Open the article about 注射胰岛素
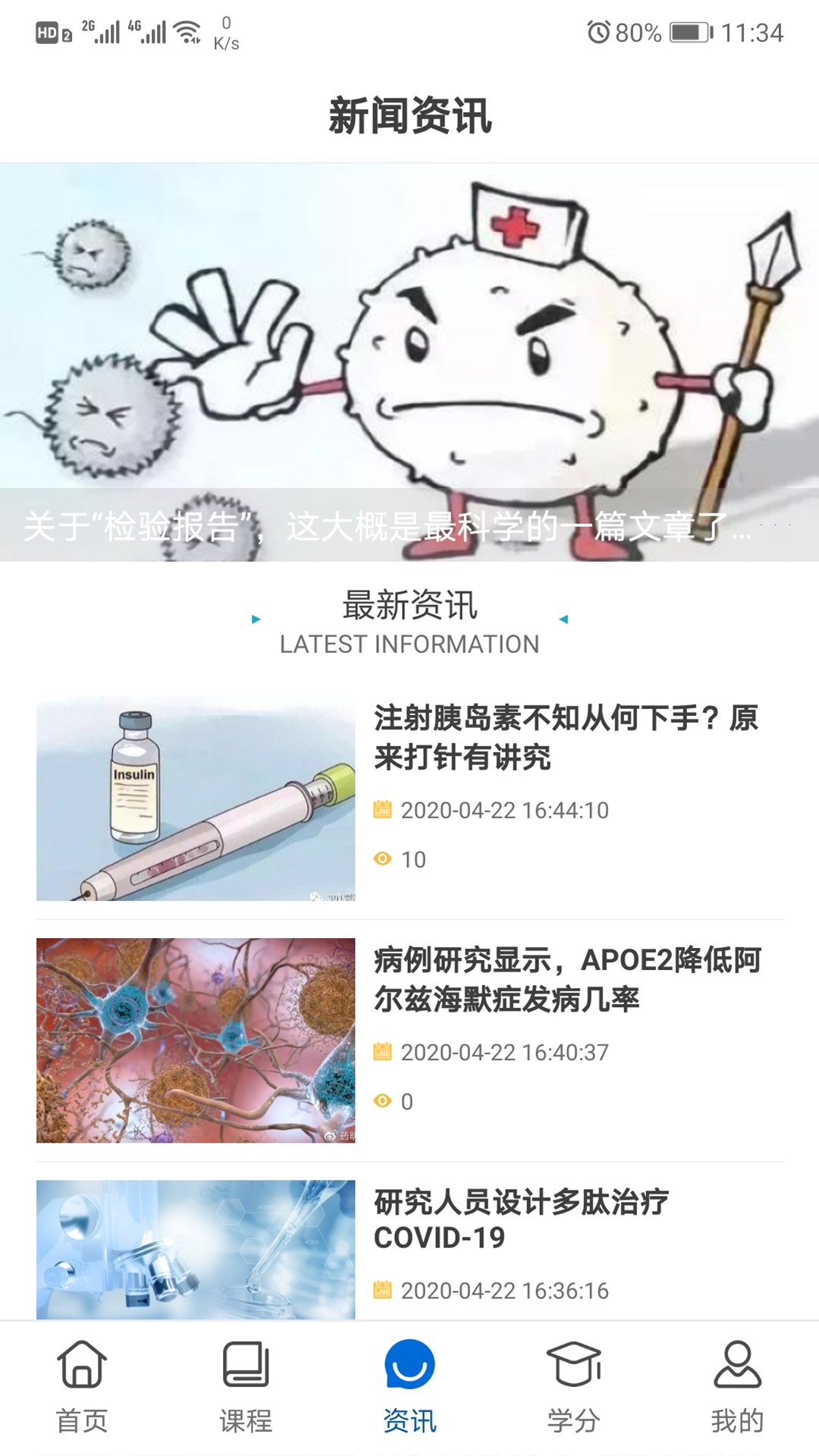The height and width of the screenshot is (1456, 819). tap(565, 737)
